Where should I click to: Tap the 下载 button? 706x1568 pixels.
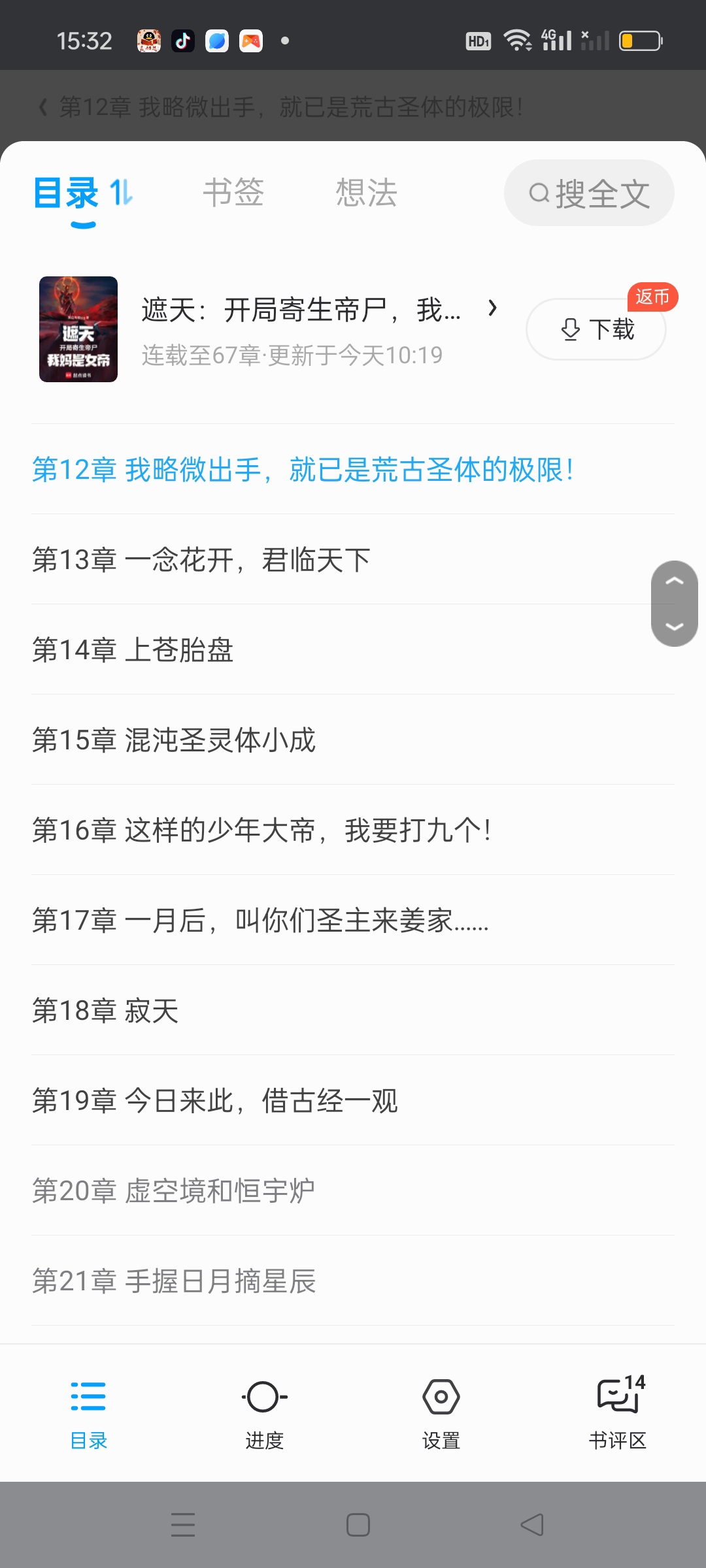pyautogui.click(x=596, y=329)
